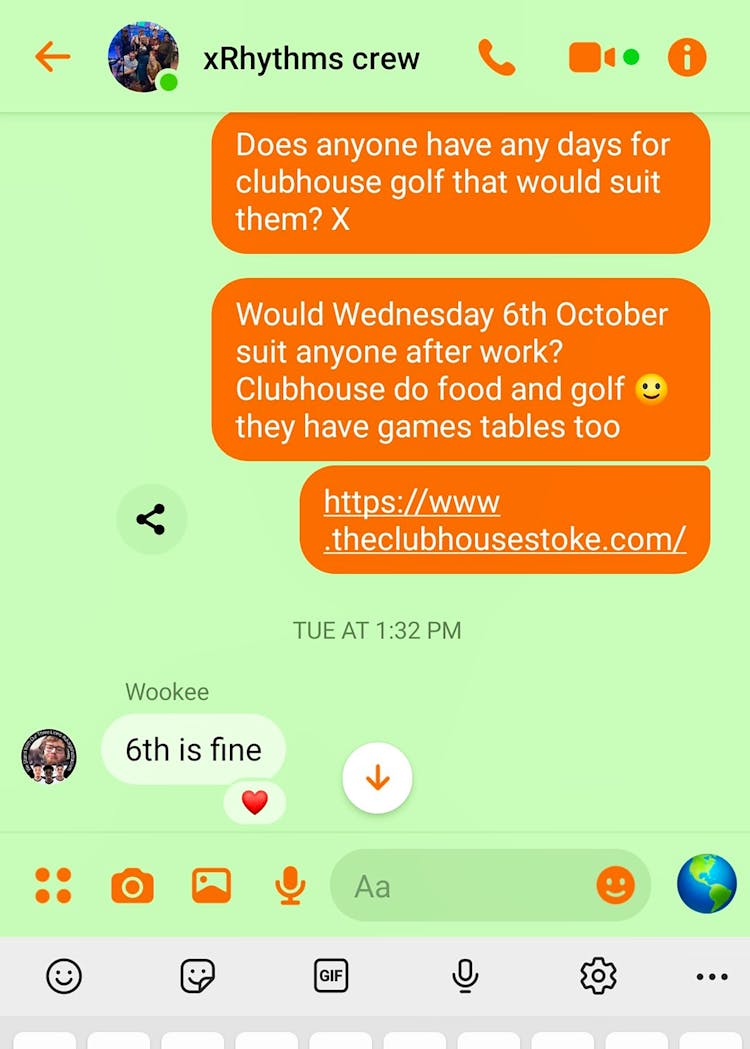Open theclubhousestoke.com link
750x1049 pixels.
coord(505,520)
